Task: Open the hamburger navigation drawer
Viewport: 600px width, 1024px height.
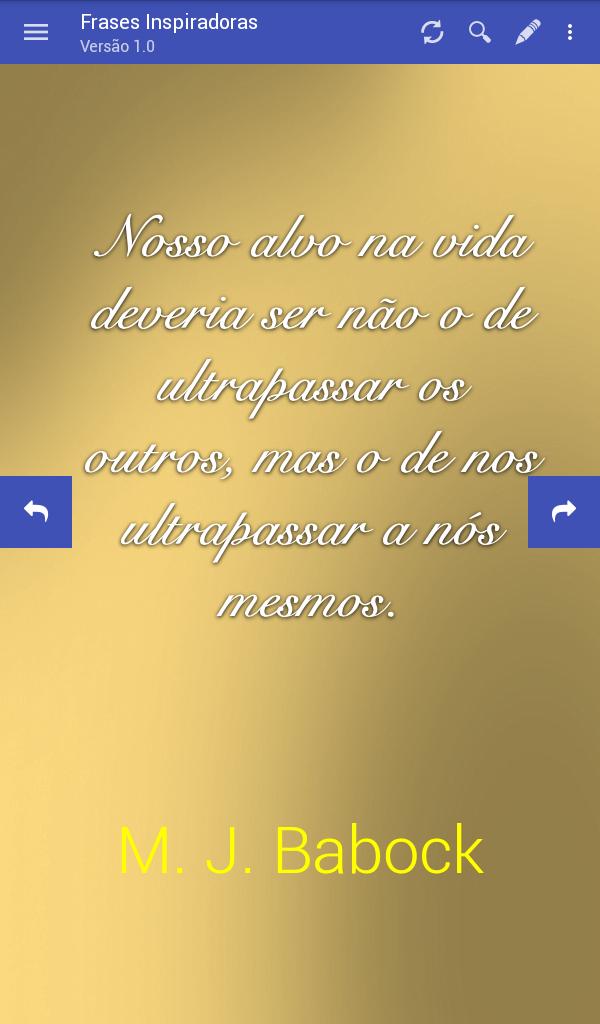Action: click(36, 32)
